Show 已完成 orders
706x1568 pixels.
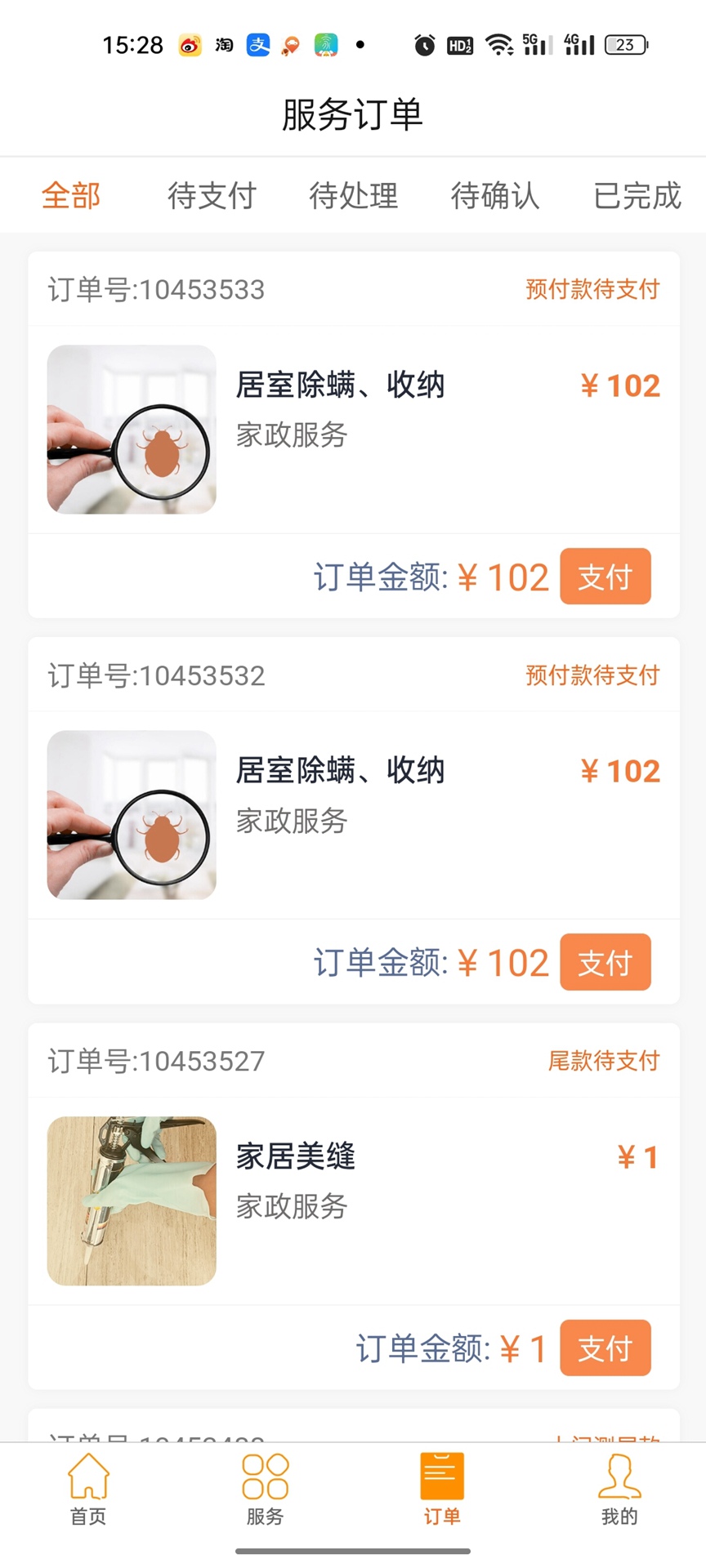(637, 196)
